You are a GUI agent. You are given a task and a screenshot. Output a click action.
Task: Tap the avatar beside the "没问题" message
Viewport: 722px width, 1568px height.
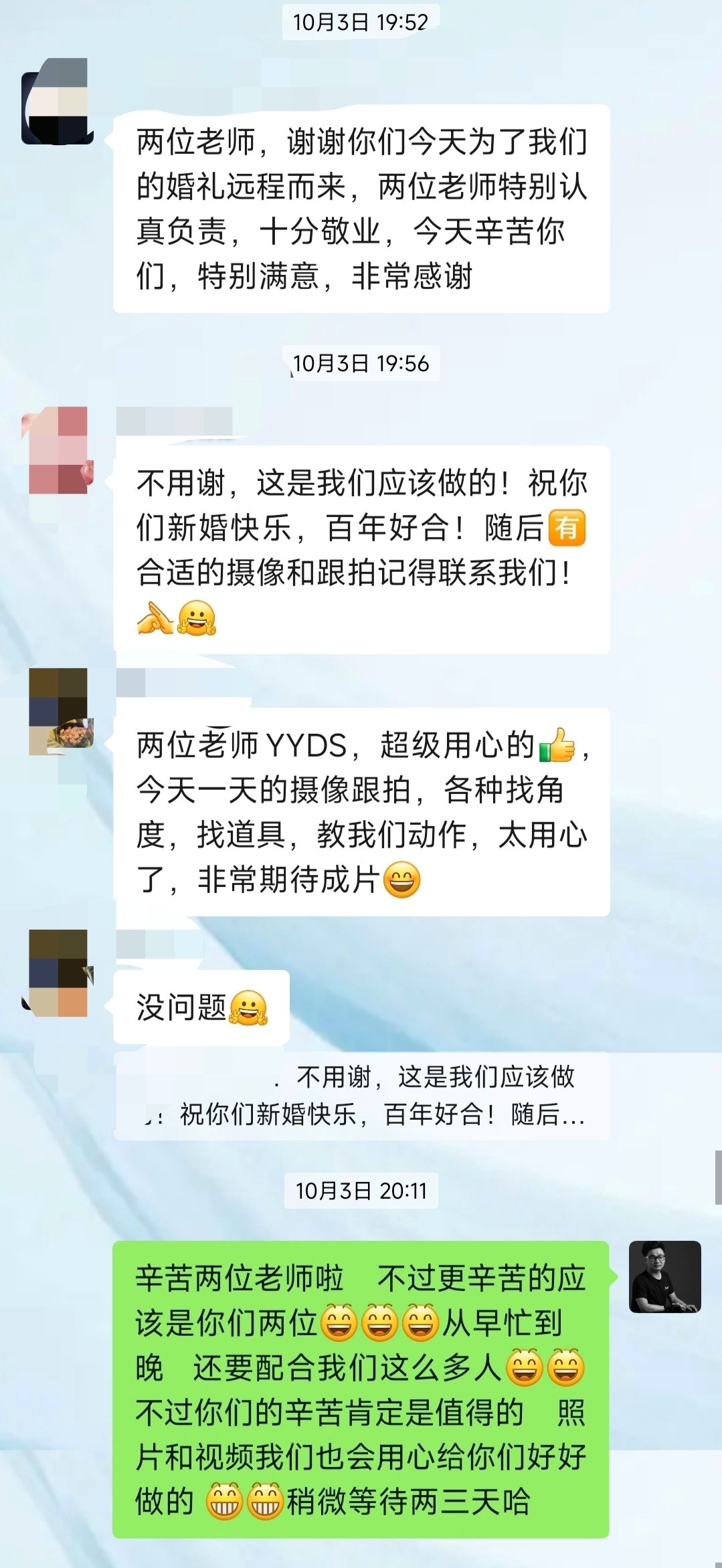click(58, 973)
